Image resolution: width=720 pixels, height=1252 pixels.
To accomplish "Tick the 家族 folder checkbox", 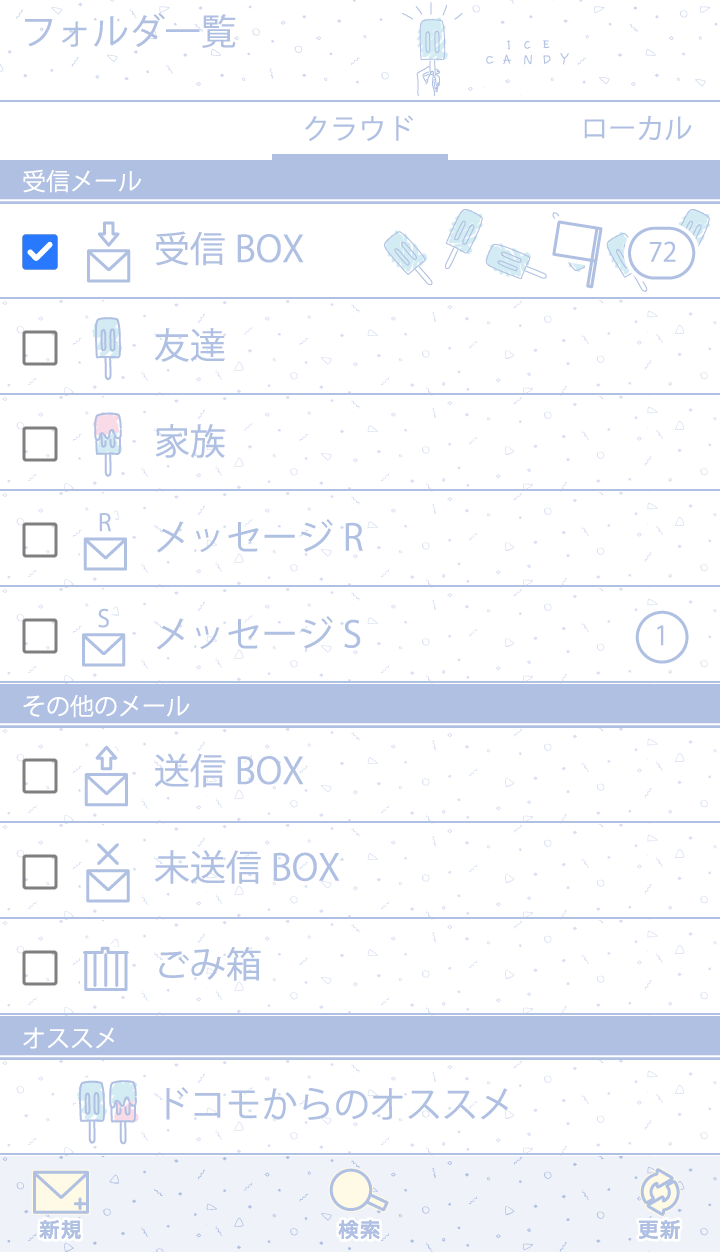I will (40, 443).
